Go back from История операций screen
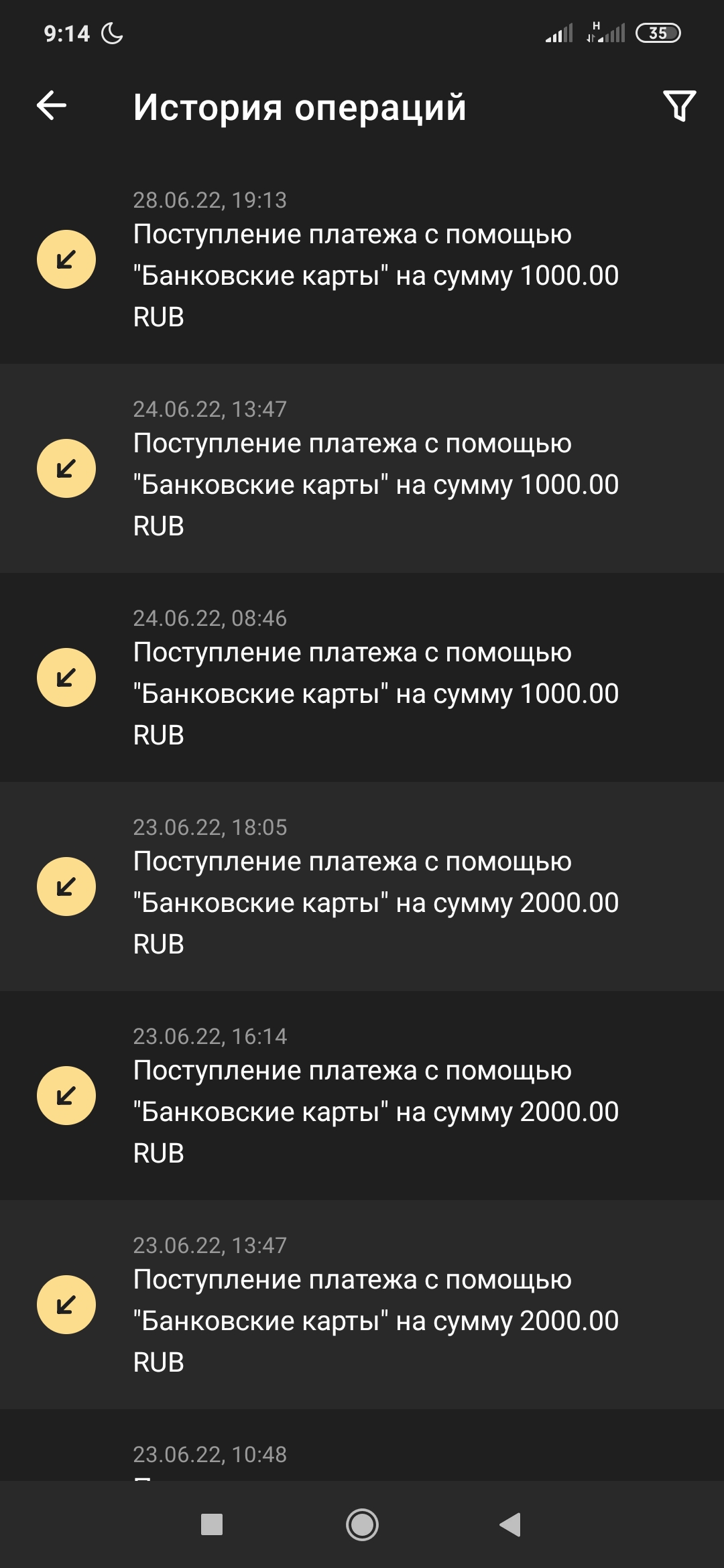Screen dimensions: 724x1568 coord(52,106)
